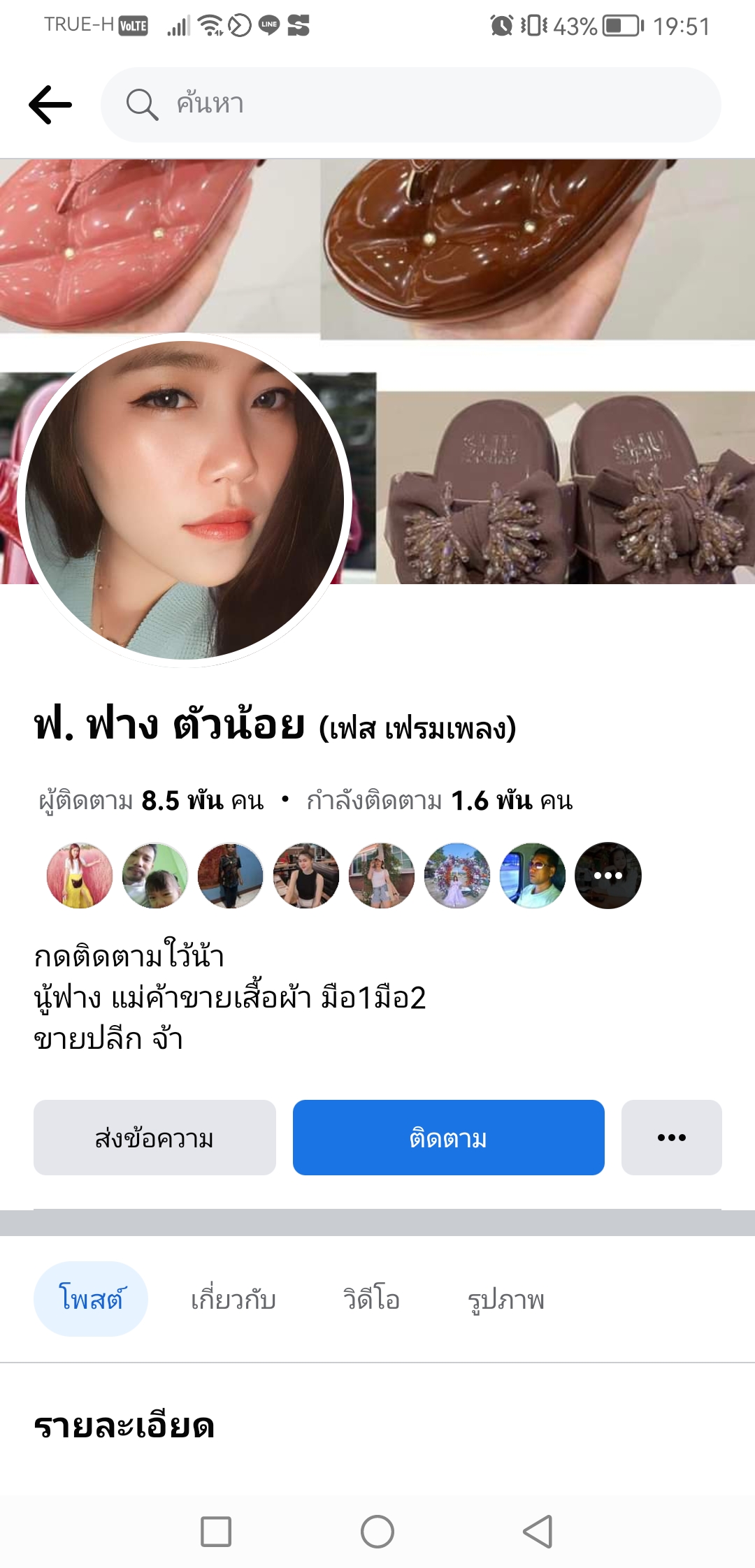View the round profile picture
This screenshot has width=755, height=1568.
coord(185,500)
